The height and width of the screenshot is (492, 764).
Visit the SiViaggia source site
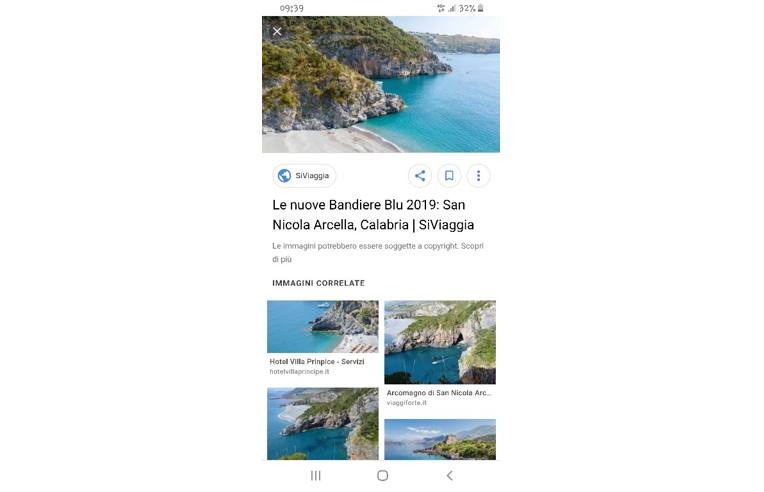pos(304,176)
